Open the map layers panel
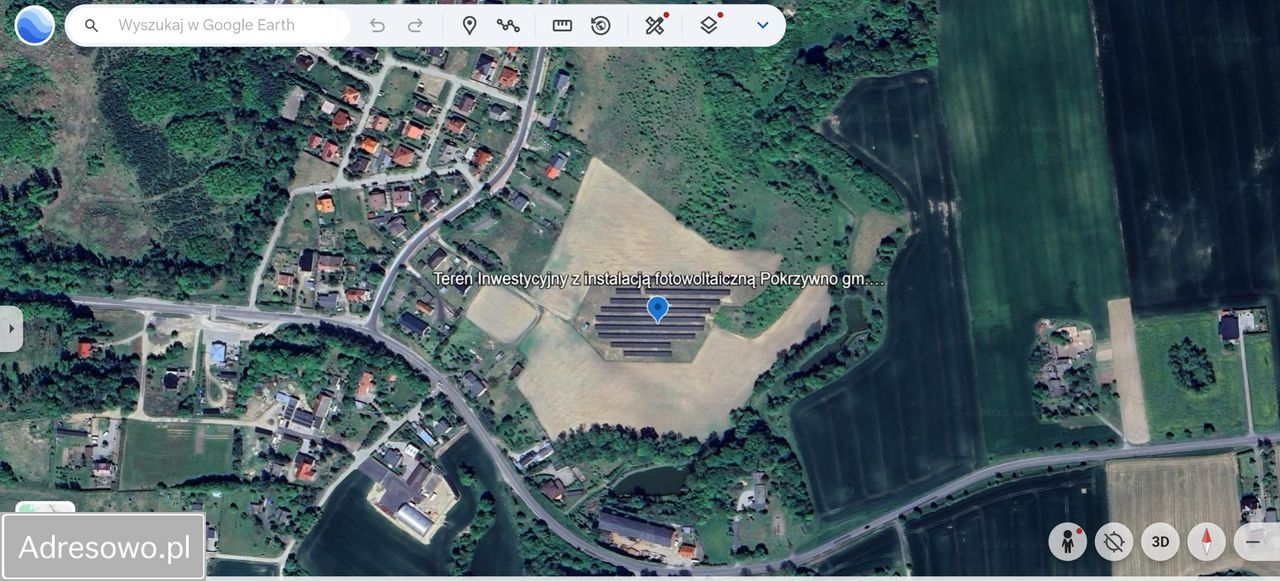Image resolution: width=1280 pixels, height=581 pixels. [709, 25]
